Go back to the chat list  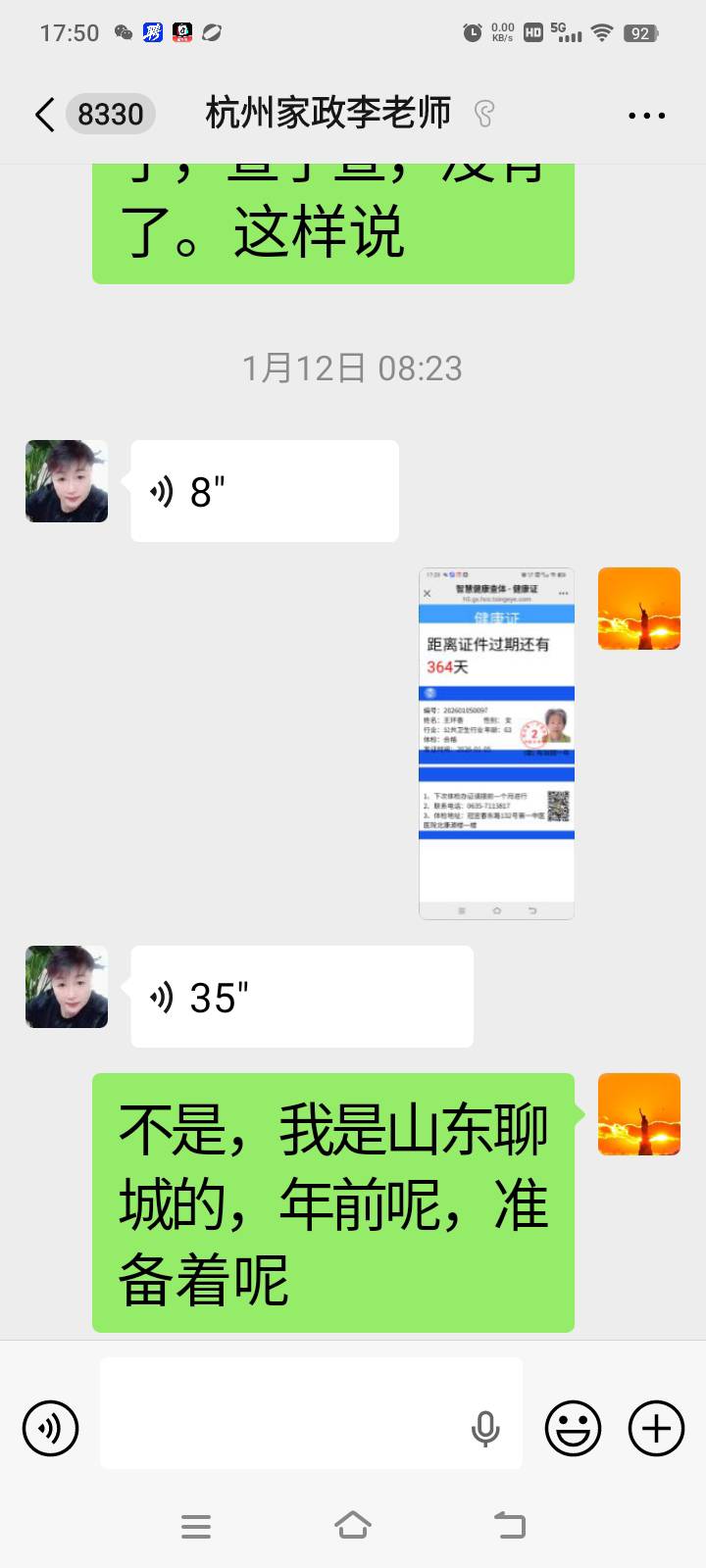pos(44,115)
